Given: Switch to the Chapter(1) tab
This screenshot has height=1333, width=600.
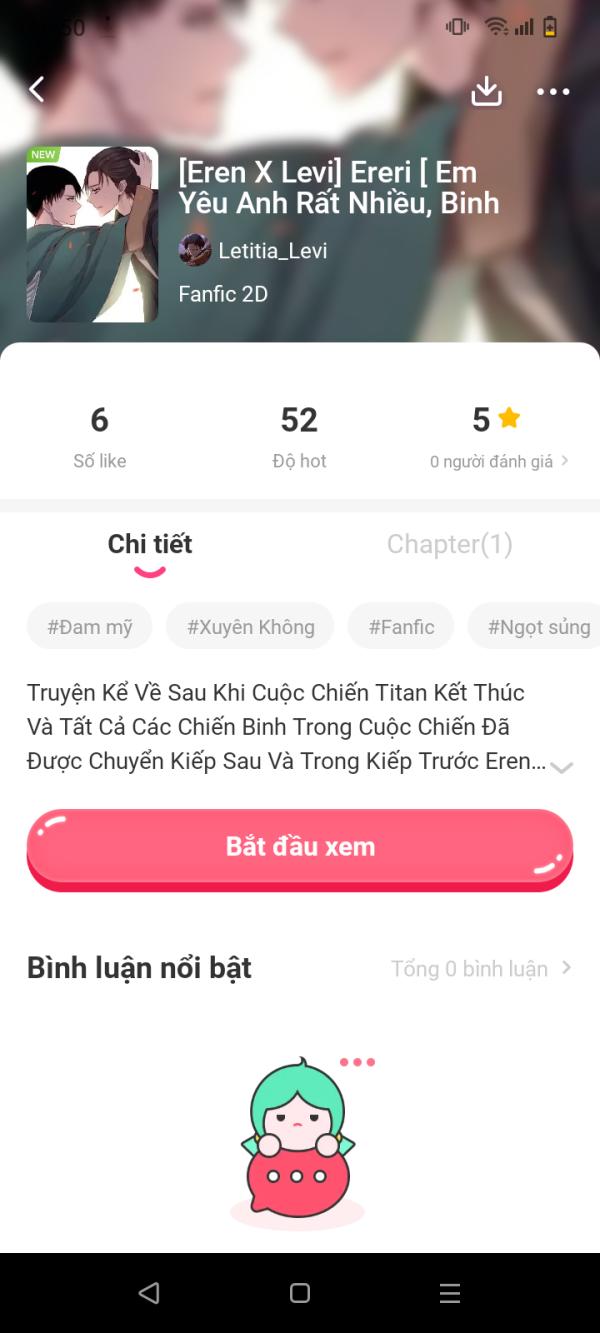Looking at the screenshot, I should 449,544.
